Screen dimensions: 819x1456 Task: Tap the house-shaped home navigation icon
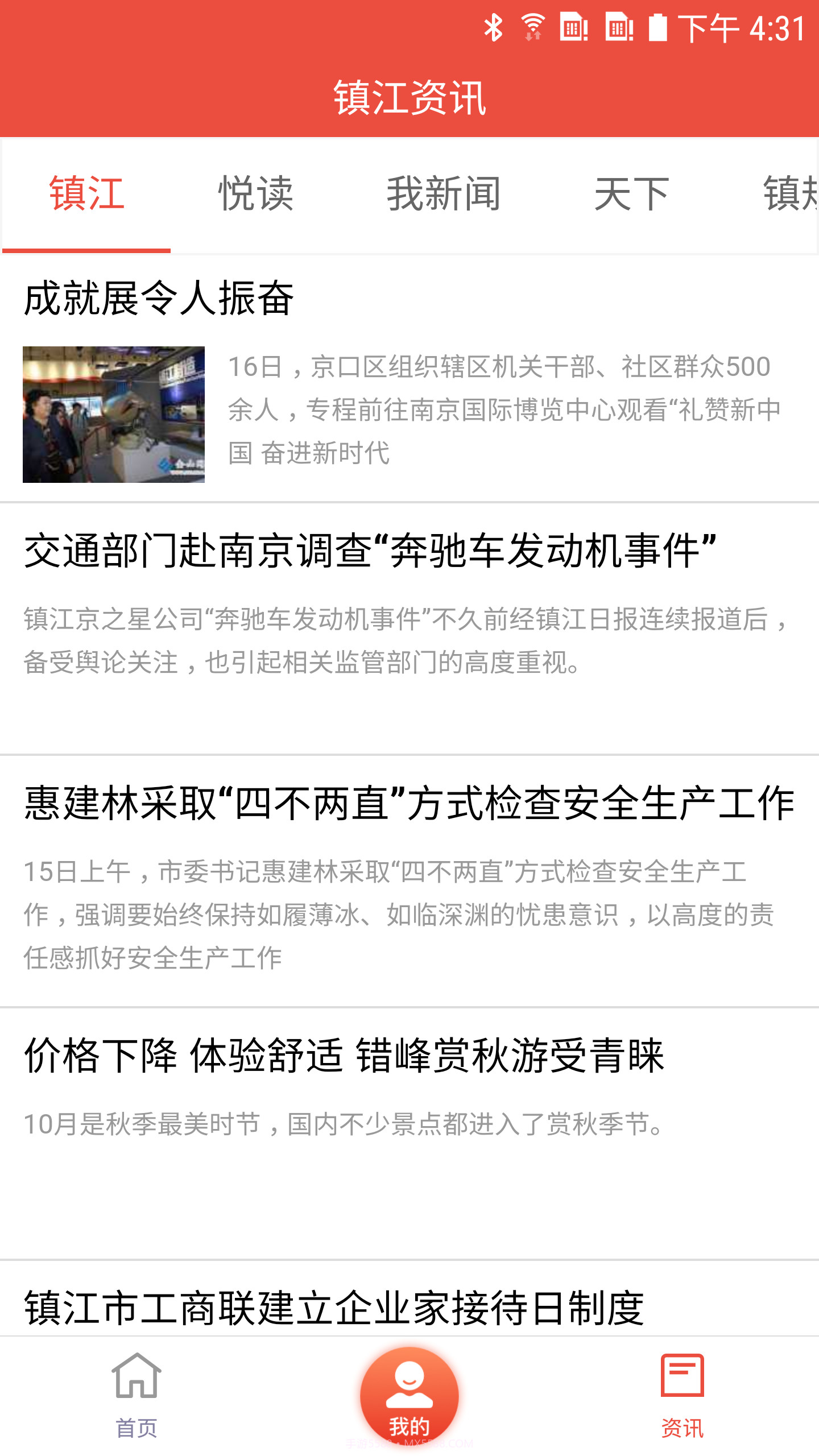point(136,1374)
